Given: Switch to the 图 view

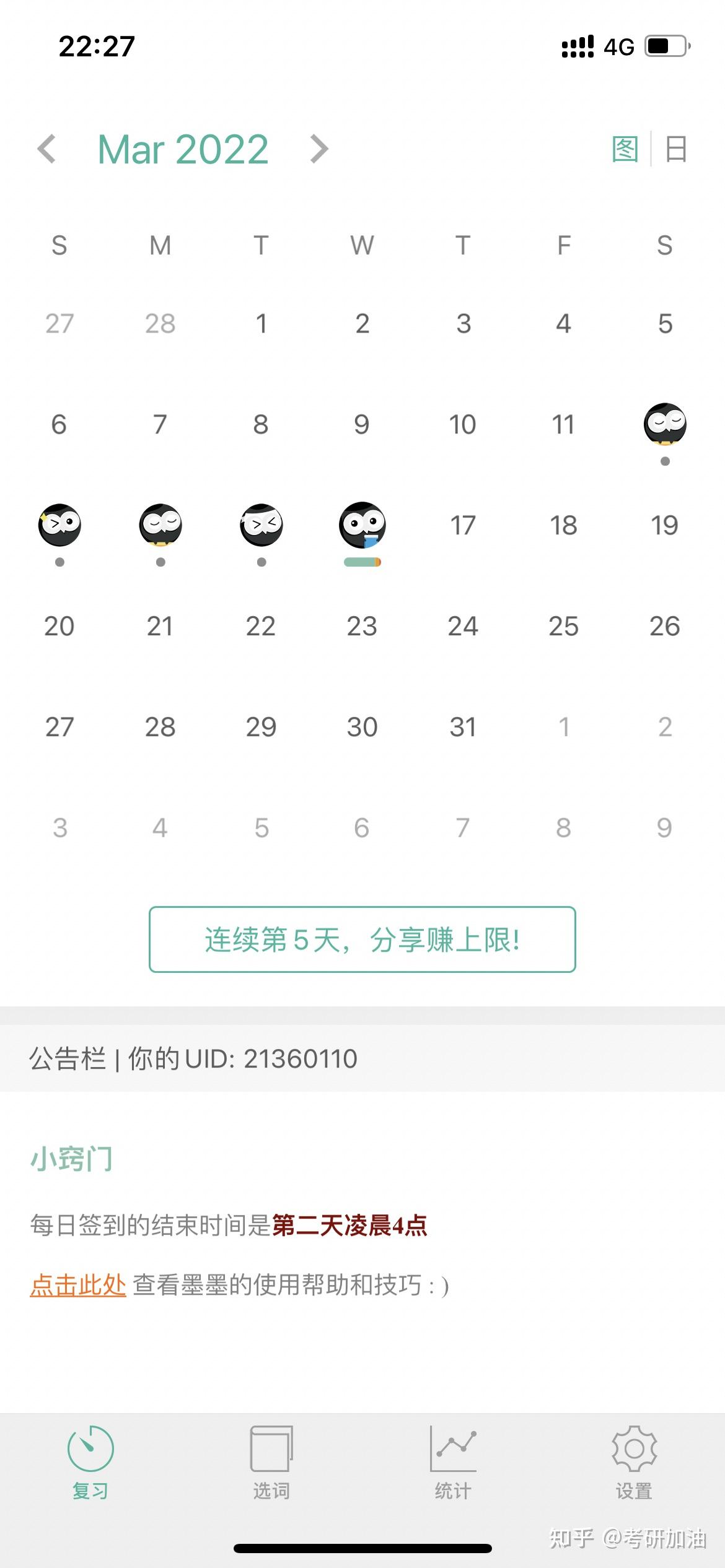Looking at the screenshot, I should (625, 149).
